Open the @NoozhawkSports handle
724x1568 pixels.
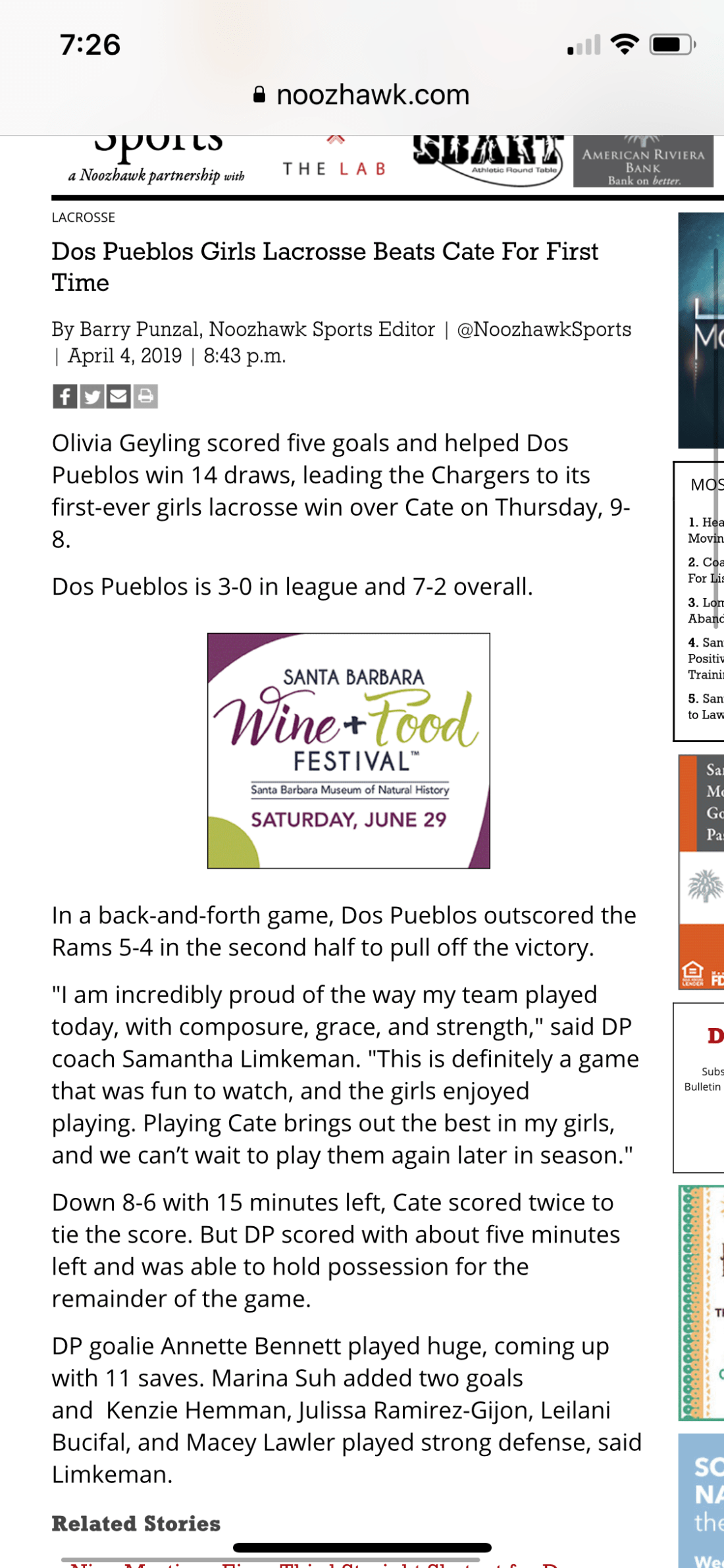544,329
